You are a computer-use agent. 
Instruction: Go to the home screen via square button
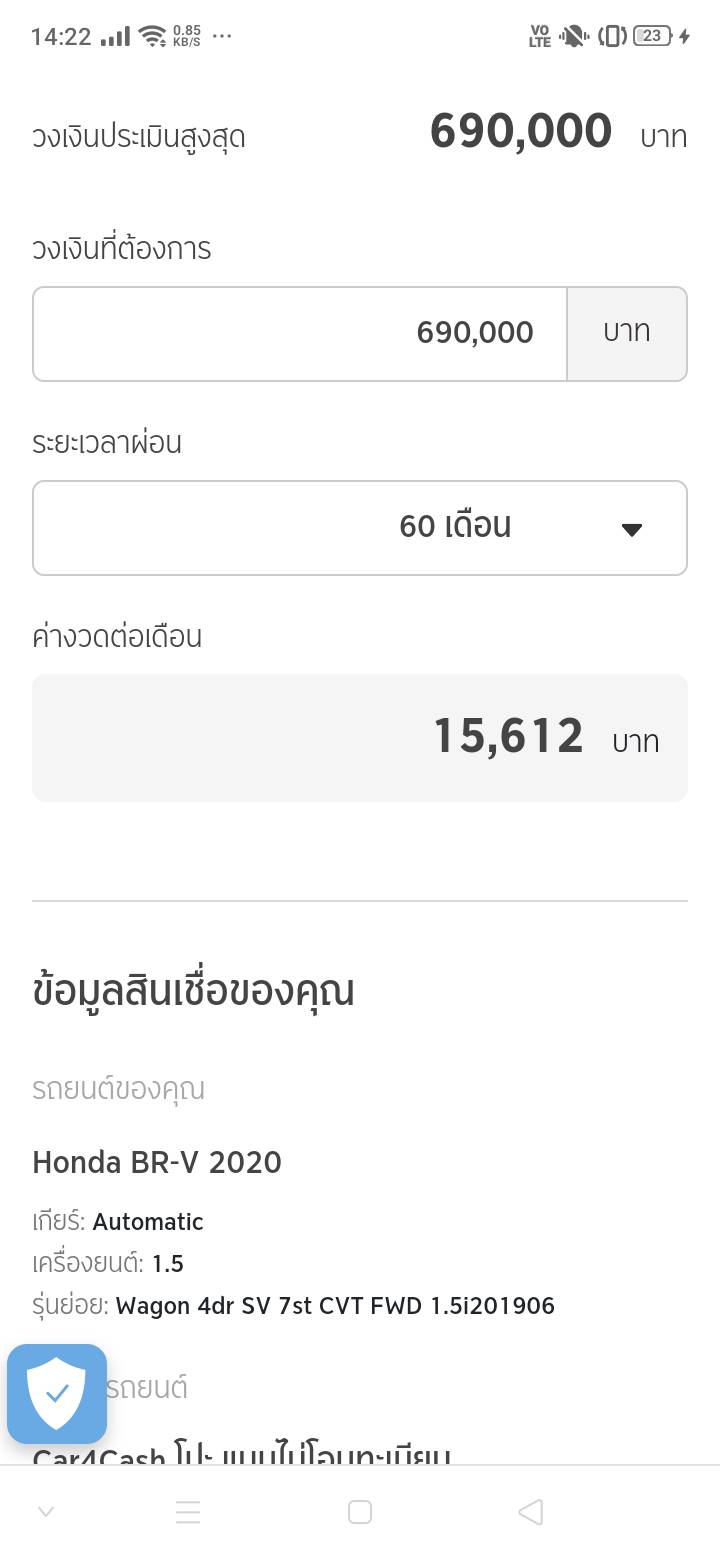coord(360,1512)
